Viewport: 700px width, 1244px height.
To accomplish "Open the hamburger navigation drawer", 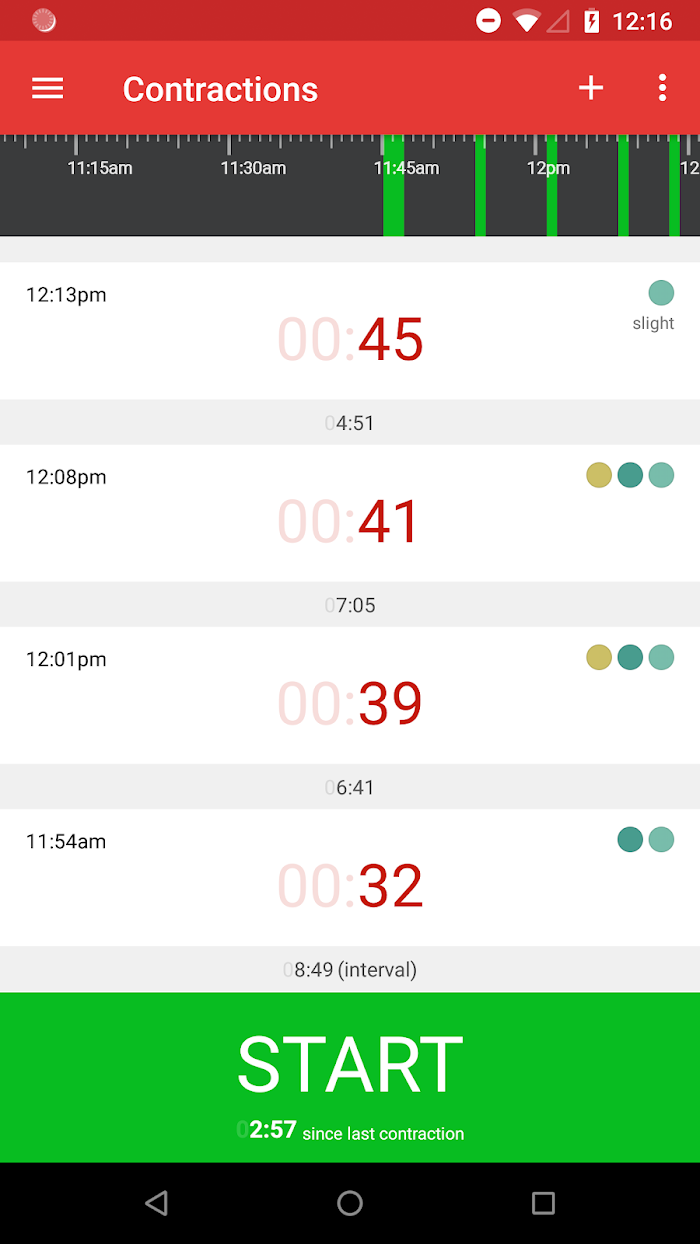I will point(47,88).
